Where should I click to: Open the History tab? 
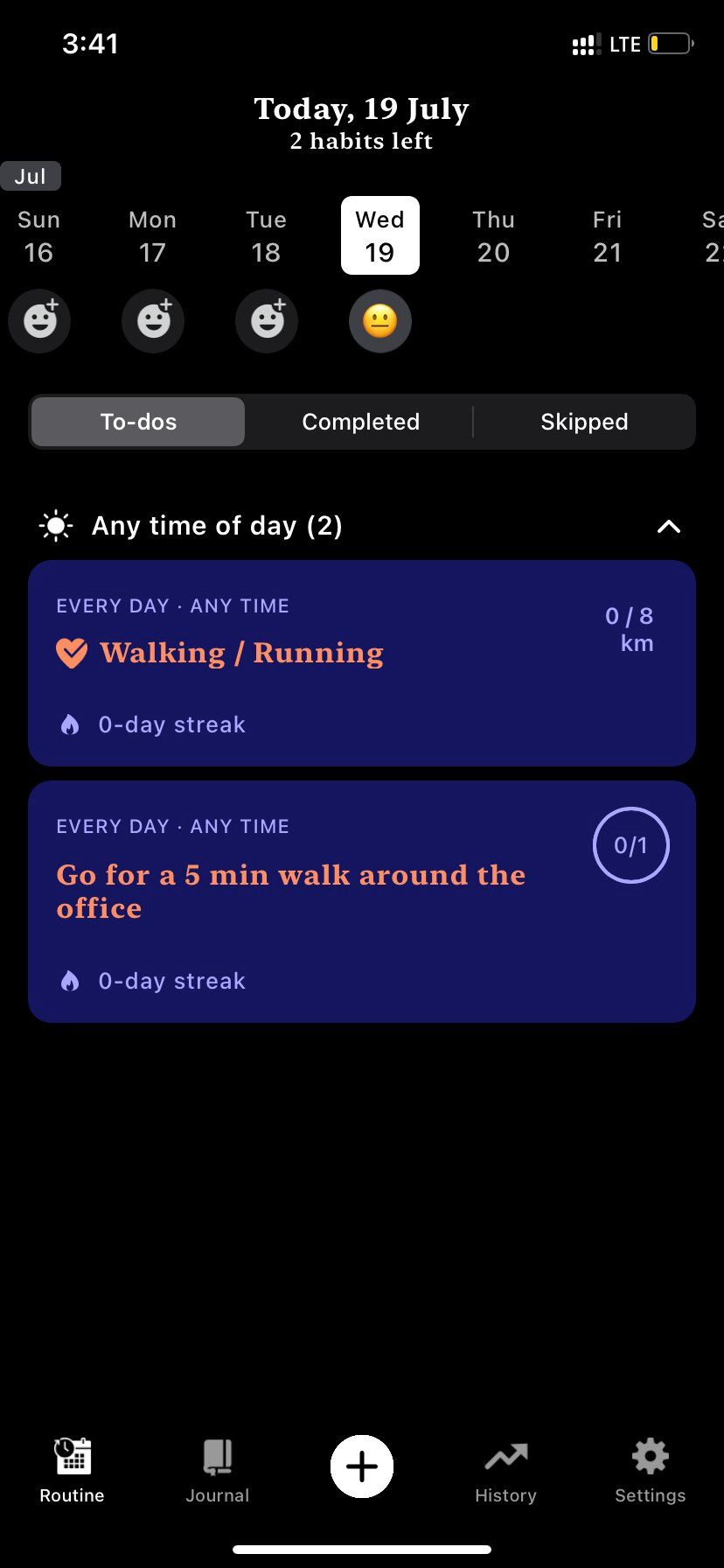point(505,1470)
